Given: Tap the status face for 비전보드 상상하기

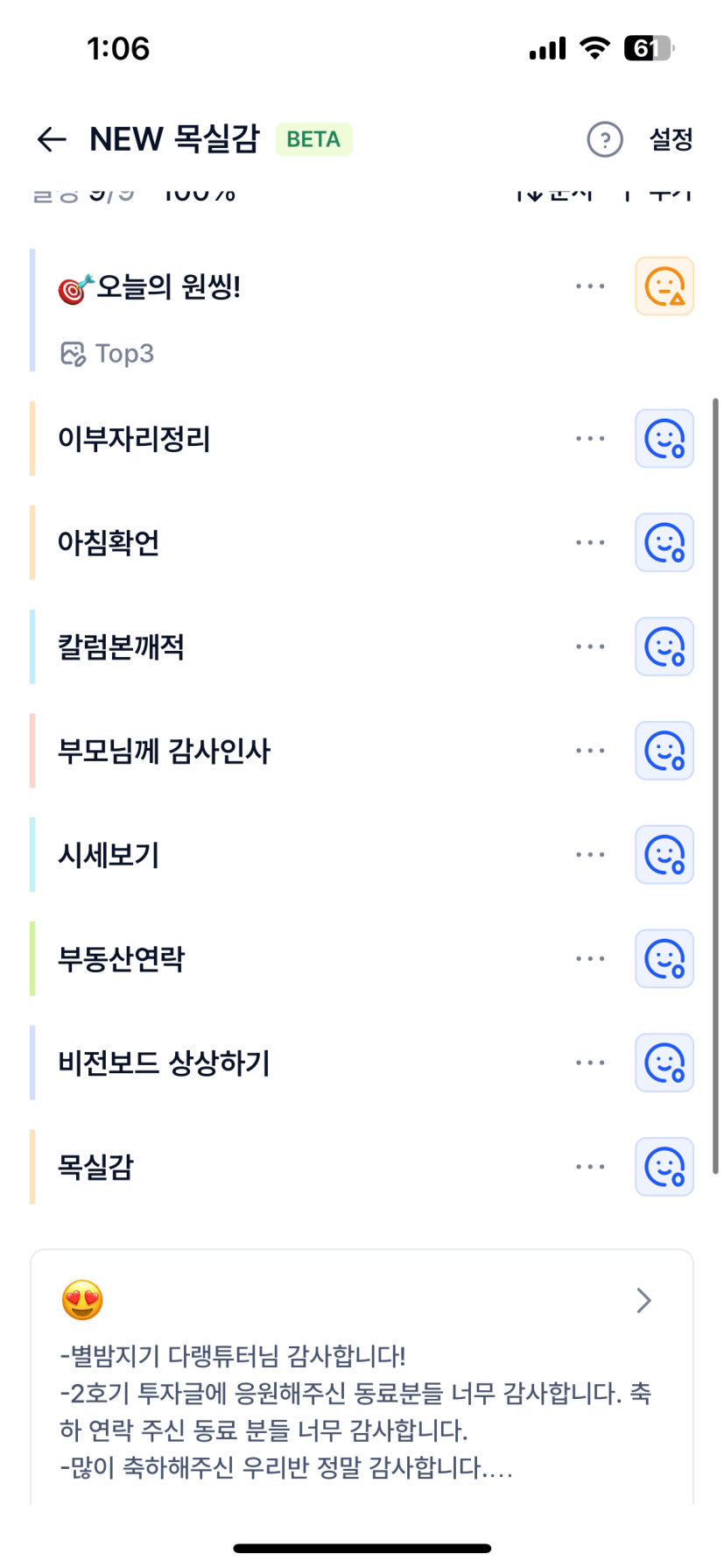Looking at the screenshot, I should pos(664,1063).
